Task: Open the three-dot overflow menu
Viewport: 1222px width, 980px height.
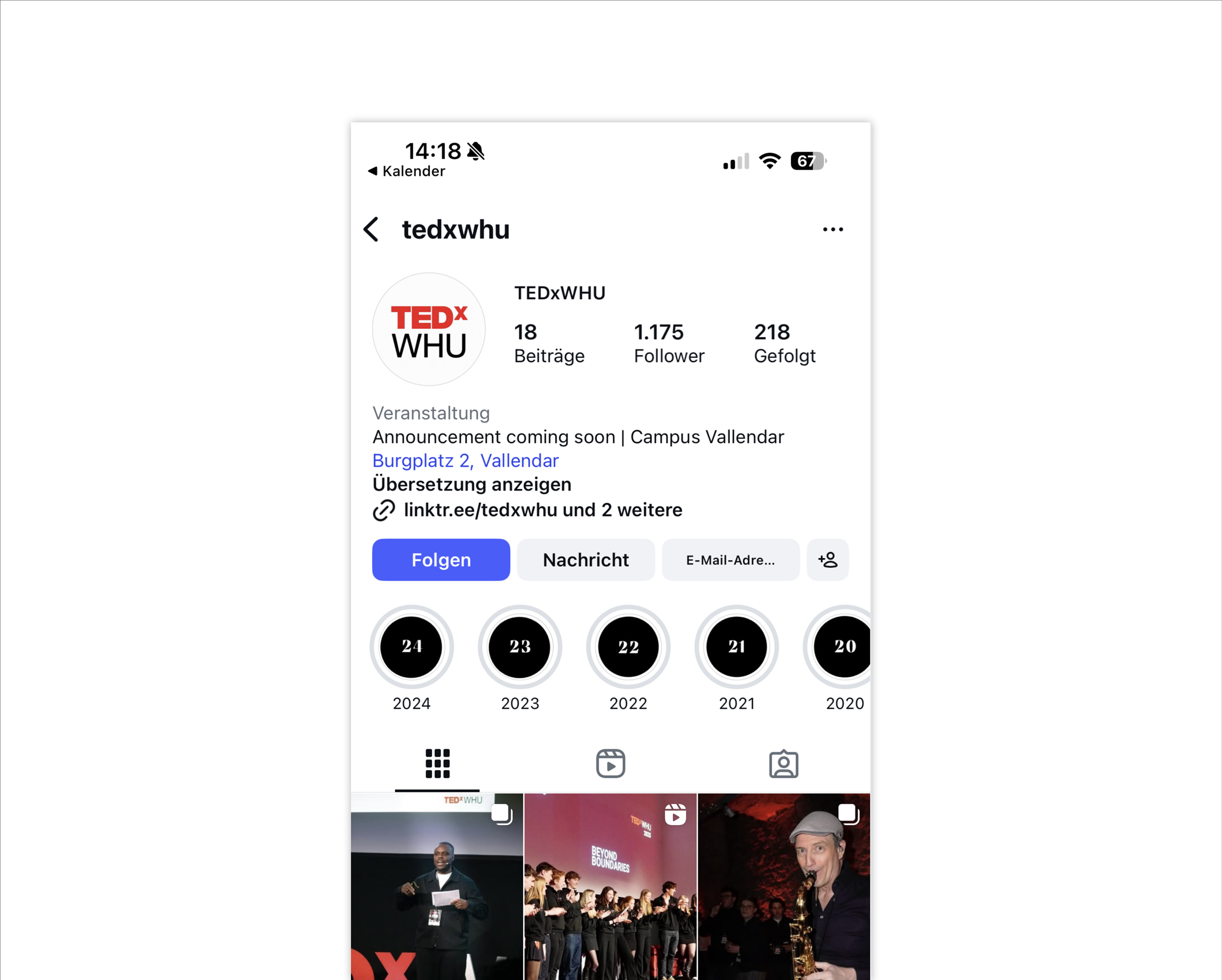Action: [833, 229]
